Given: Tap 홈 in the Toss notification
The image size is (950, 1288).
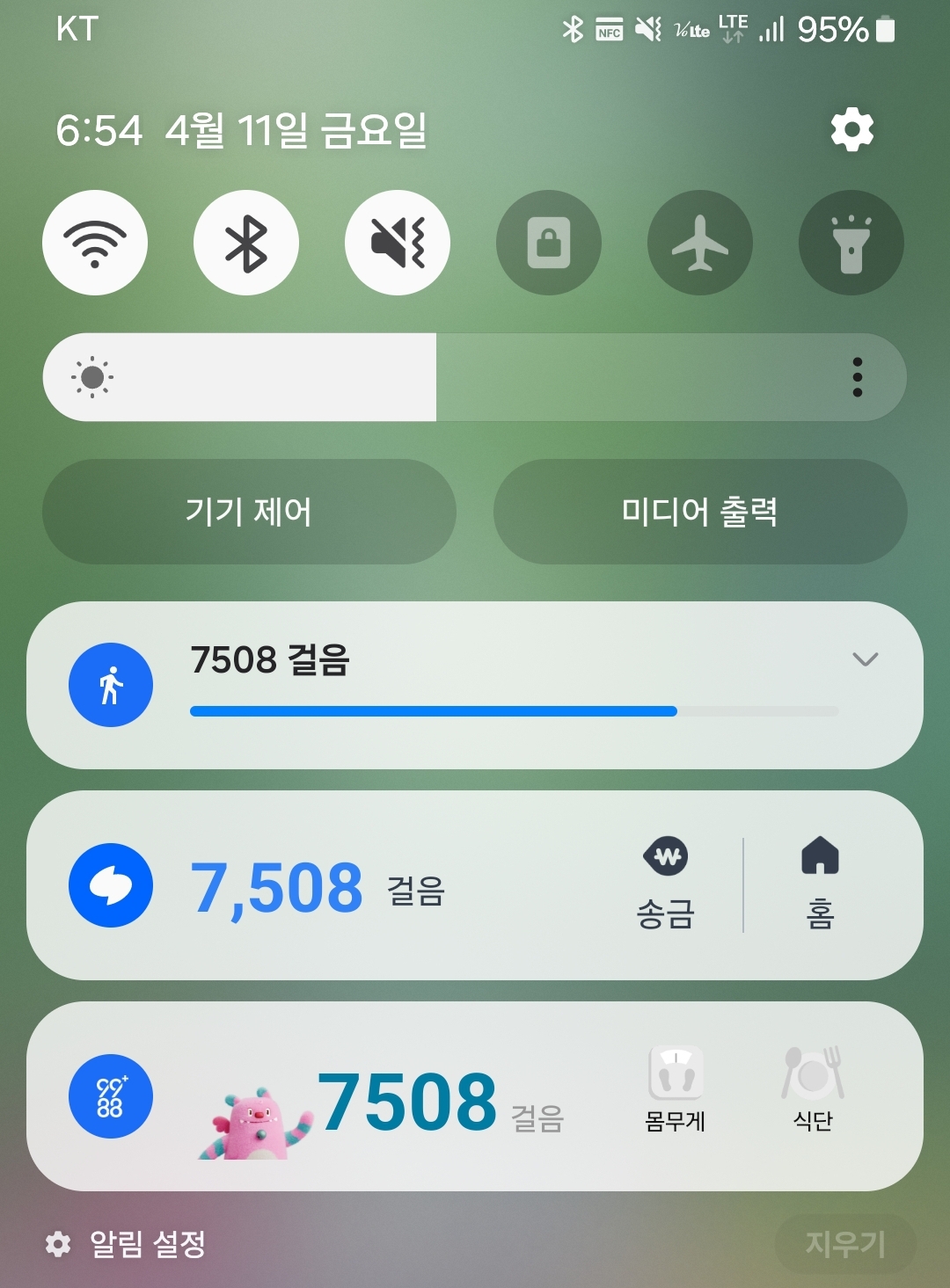Looking at the screenshot, I should 820,884.
